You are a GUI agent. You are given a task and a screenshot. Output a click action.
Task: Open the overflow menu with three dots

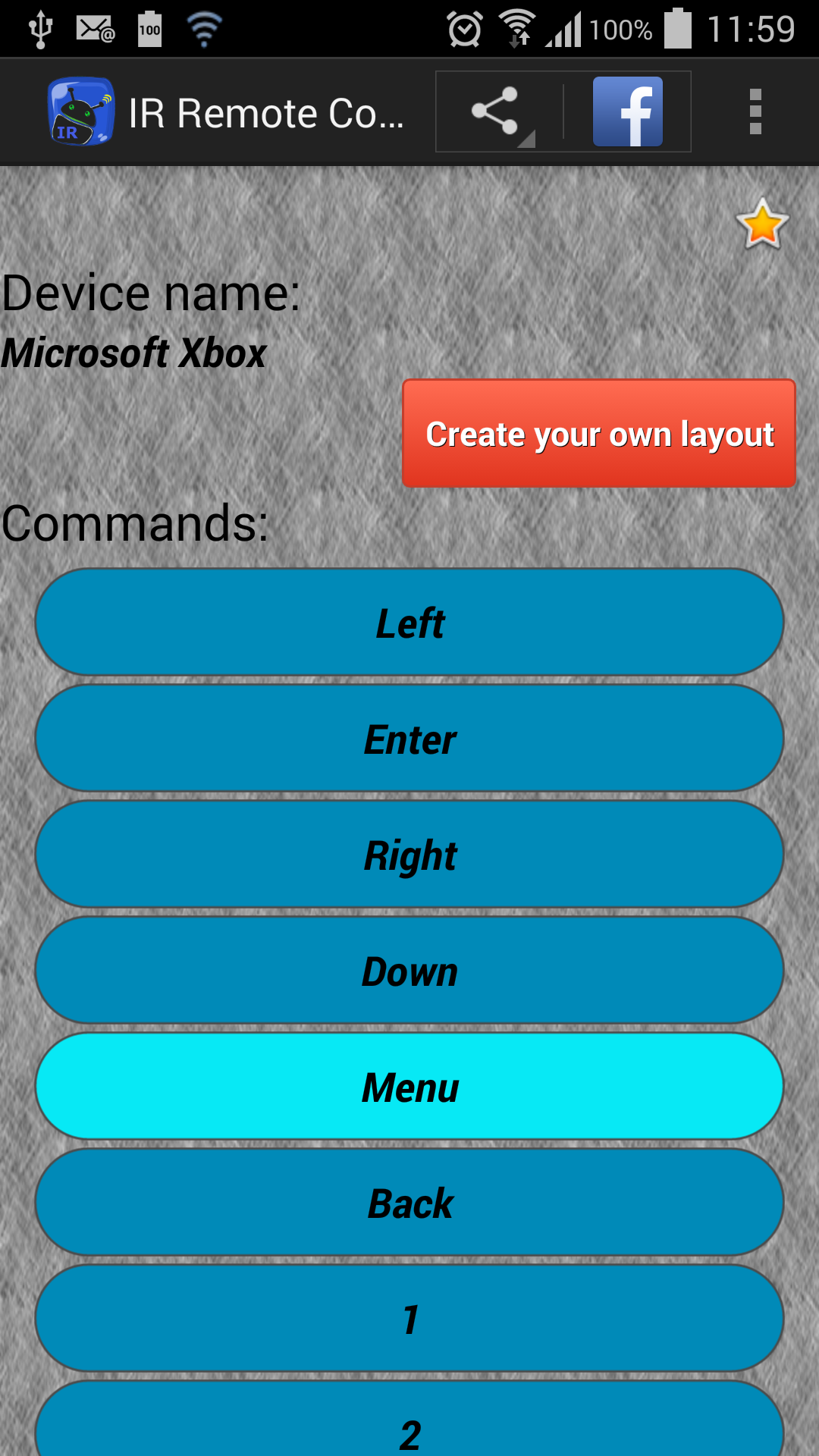point(755,111)
